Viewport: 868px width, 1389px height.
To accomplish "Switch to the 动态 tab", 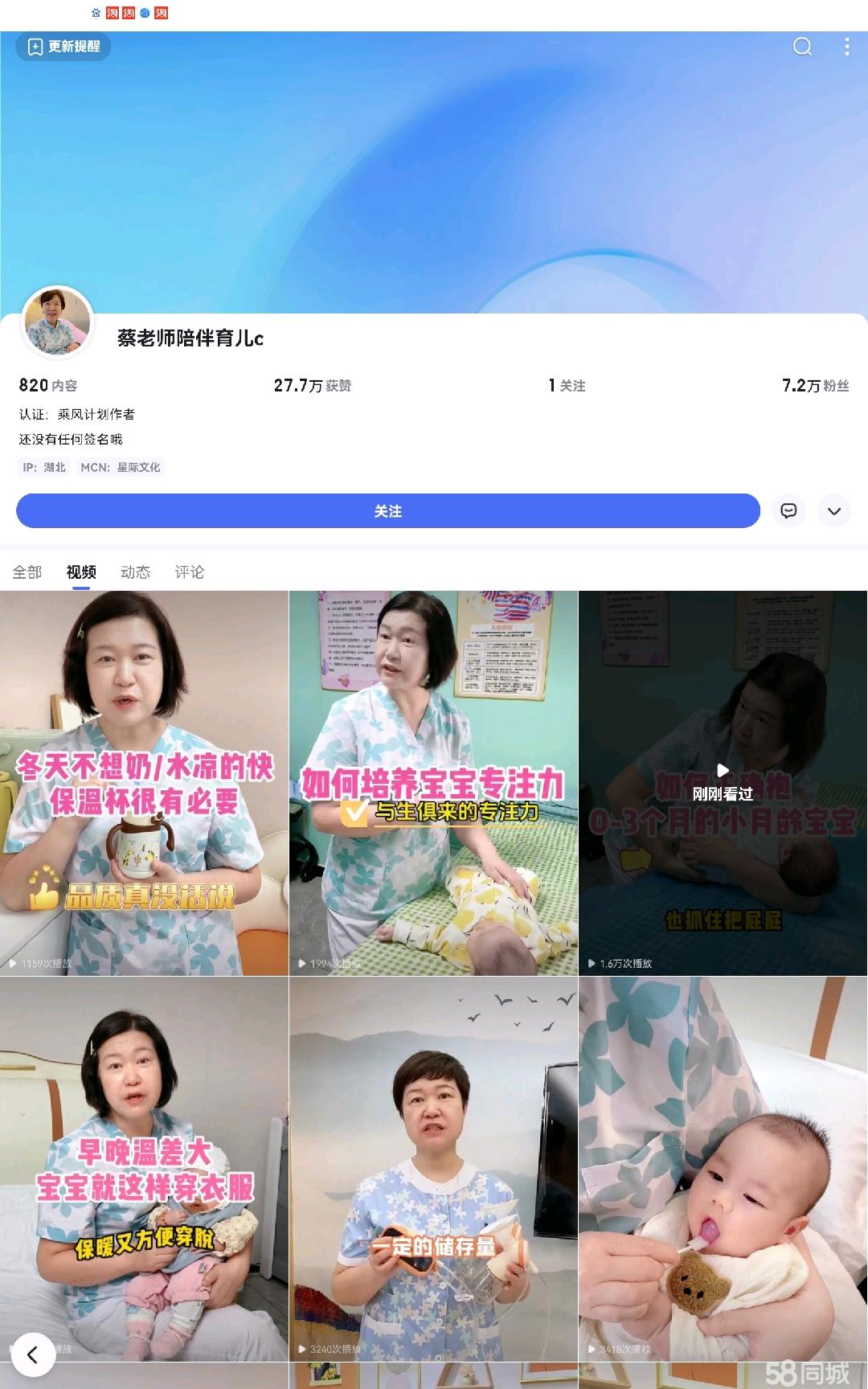I will point(135,572).
